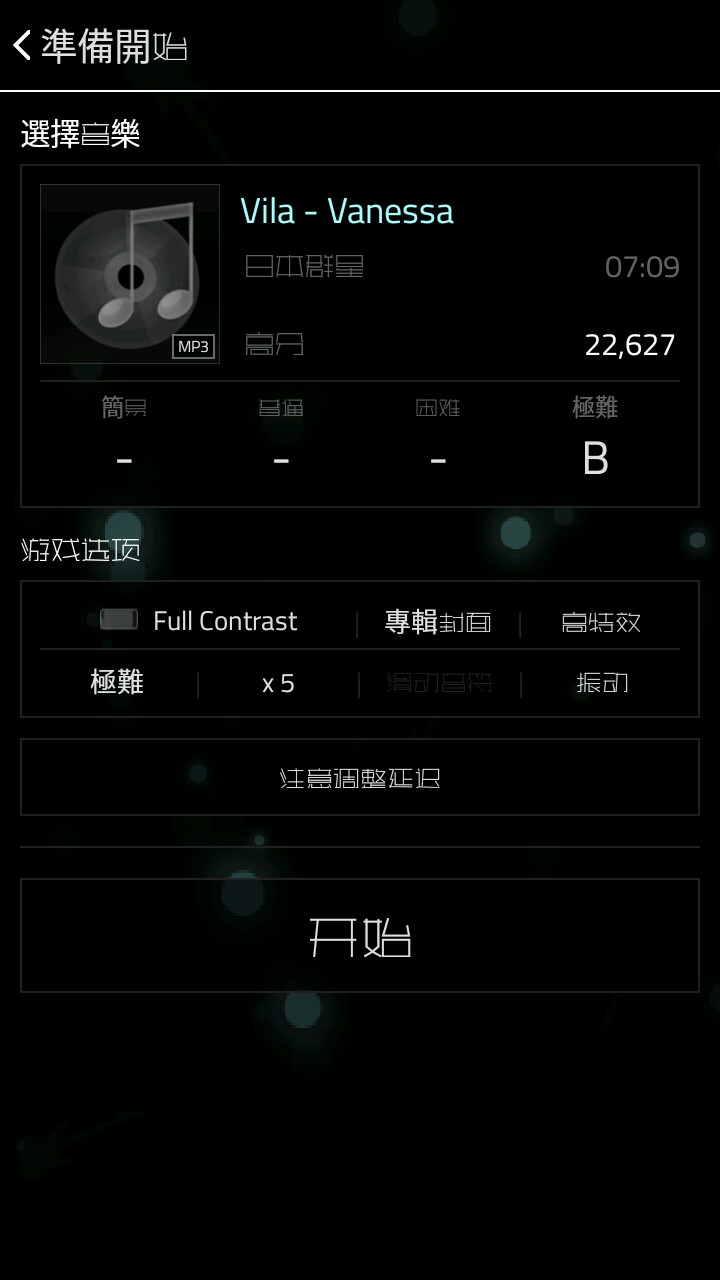Toggle the 專輯封面 album cover option
The image size is (720, 1280).
[x=438, y=622]
